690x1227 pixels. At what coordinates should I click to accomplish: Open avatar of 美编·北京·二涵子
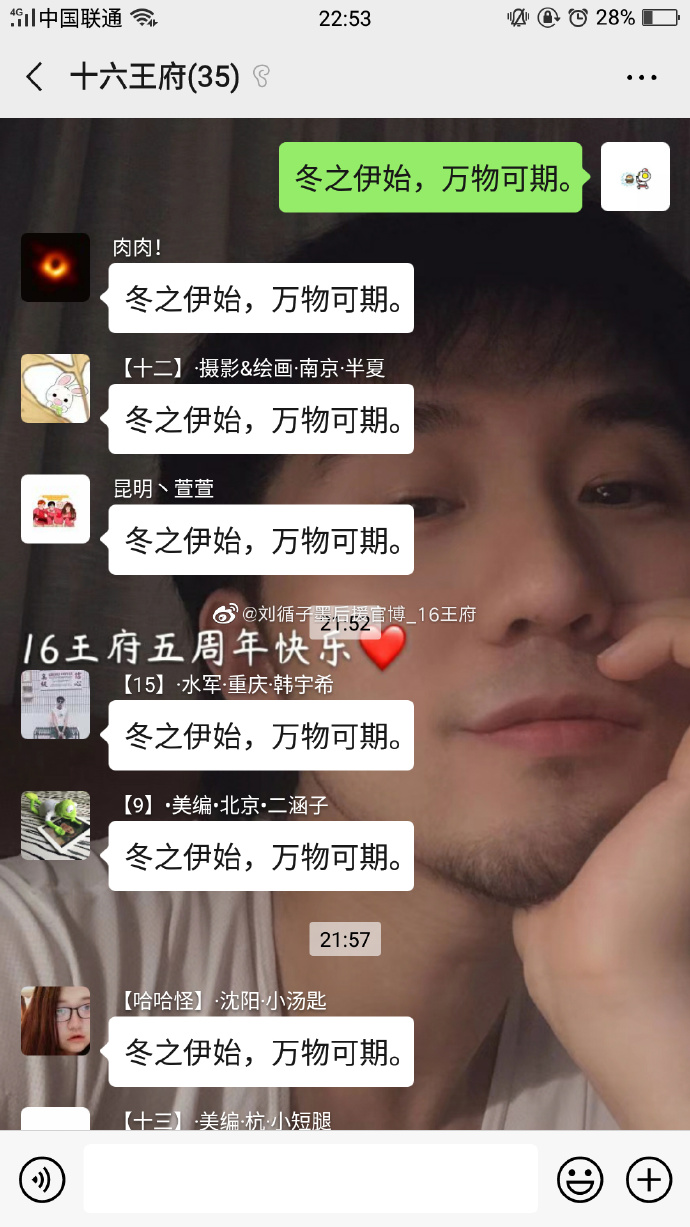55,826
